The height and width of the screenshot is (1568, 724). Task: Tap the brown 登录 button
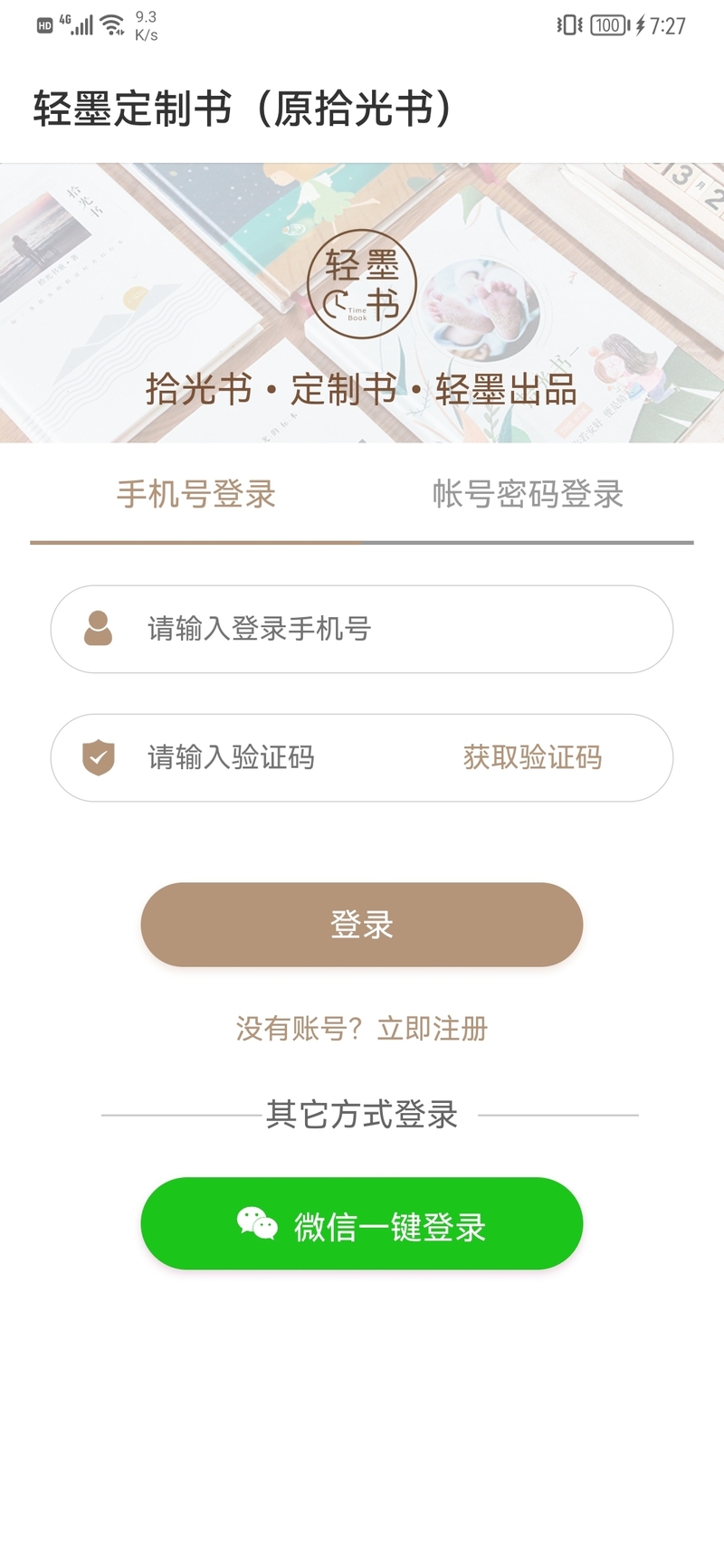click(362, 925)
